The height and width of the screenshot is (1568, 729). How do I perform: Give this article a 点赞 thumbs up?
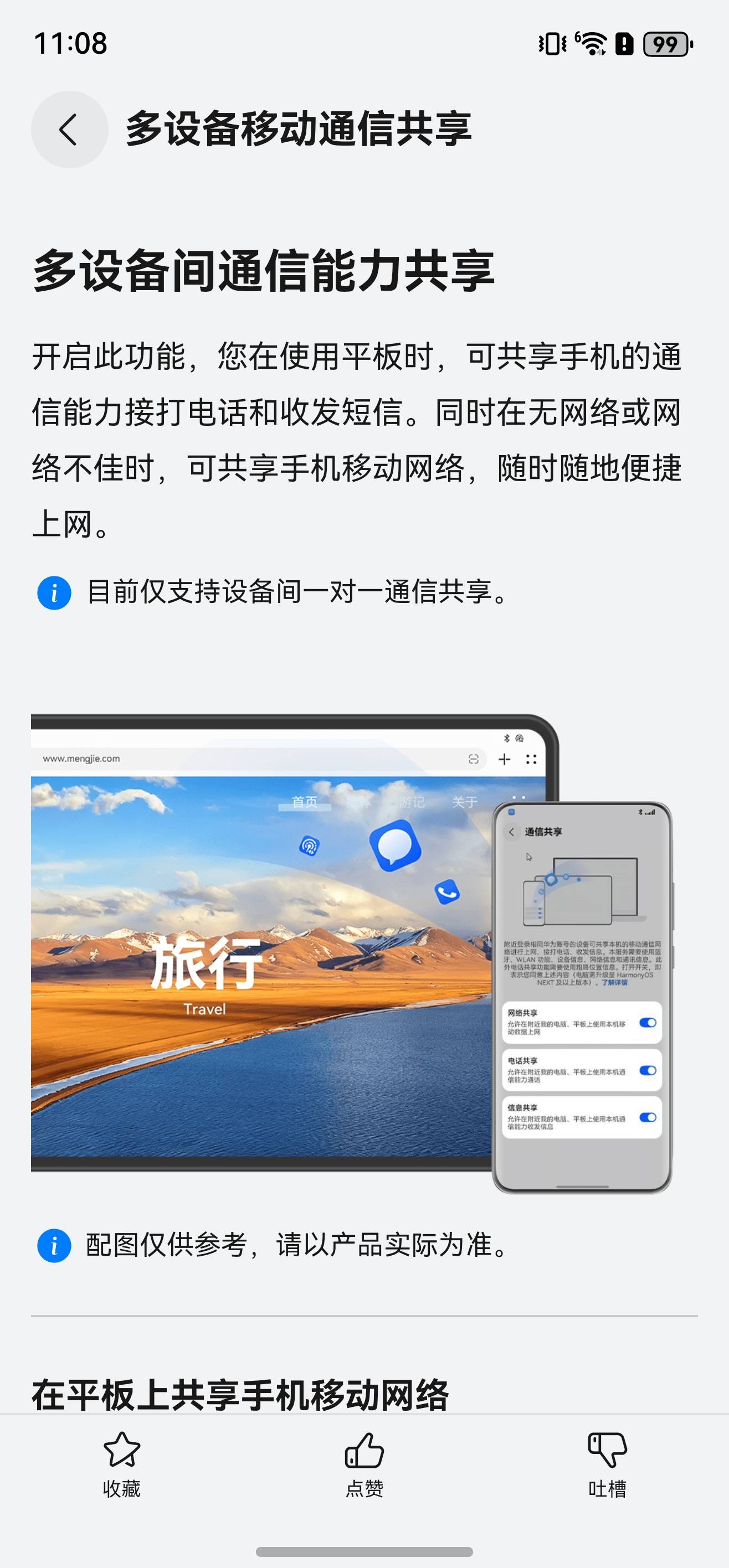pos(364,1463)
